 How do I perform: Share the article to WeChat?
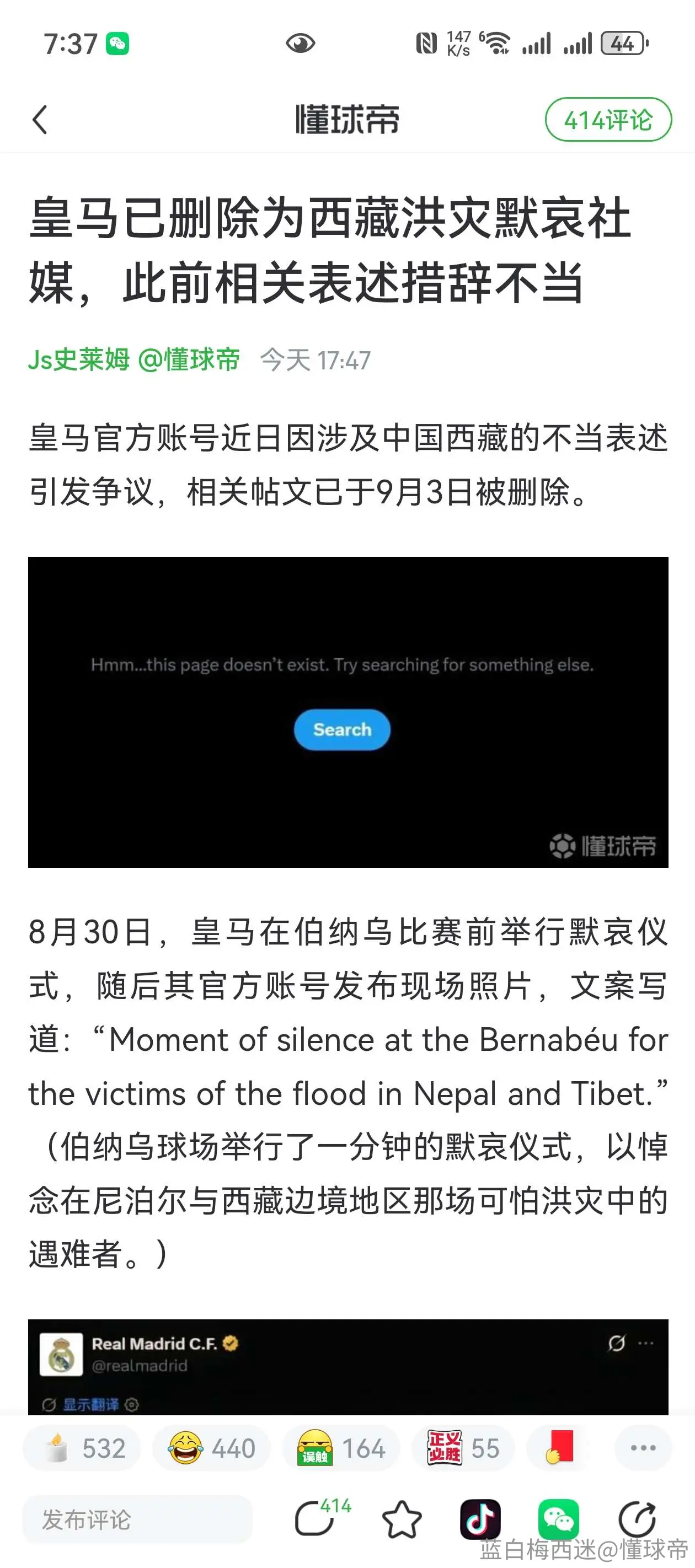tap(559, 1519)
